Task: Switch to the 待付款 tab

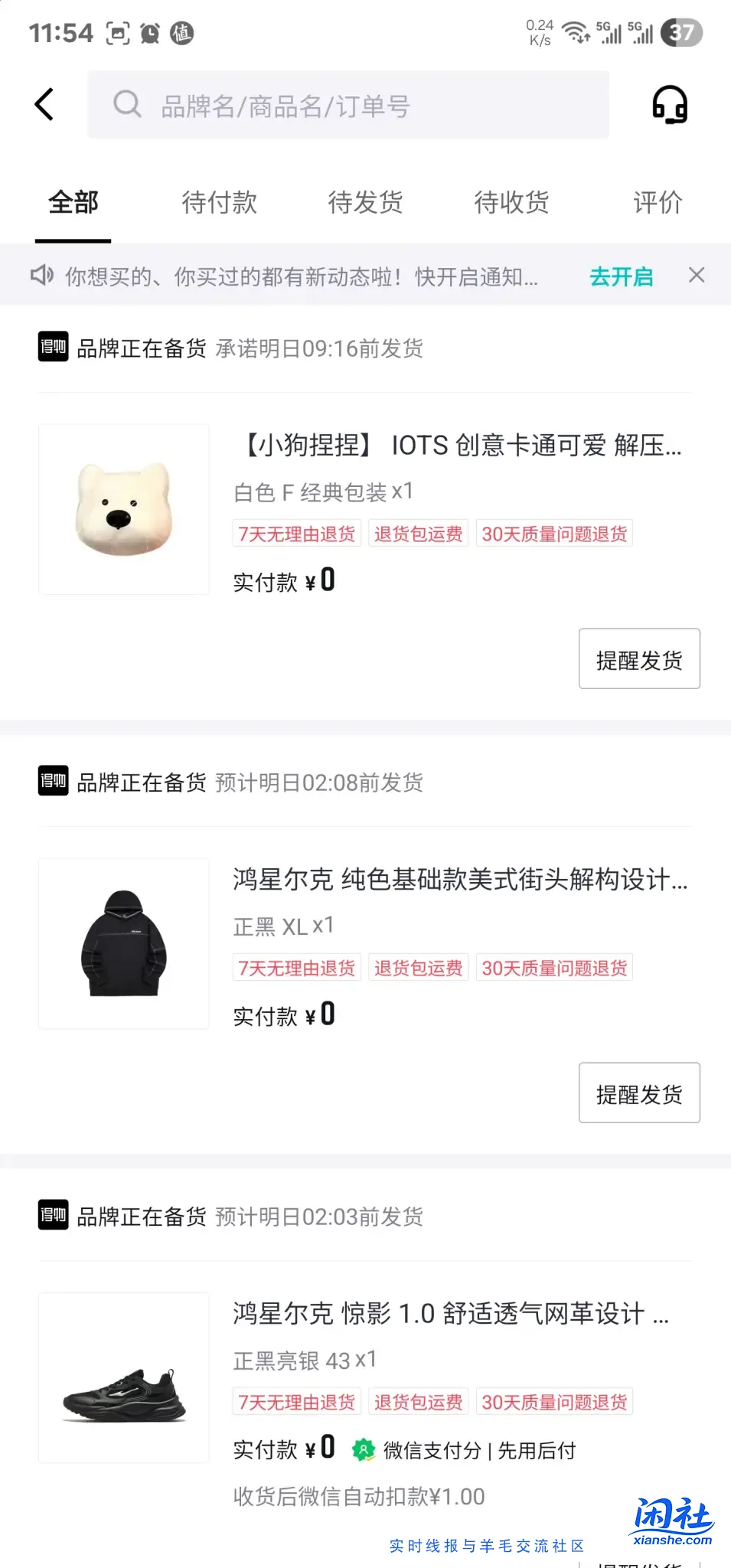Action: pyautogui.click(x=219, y=203)
